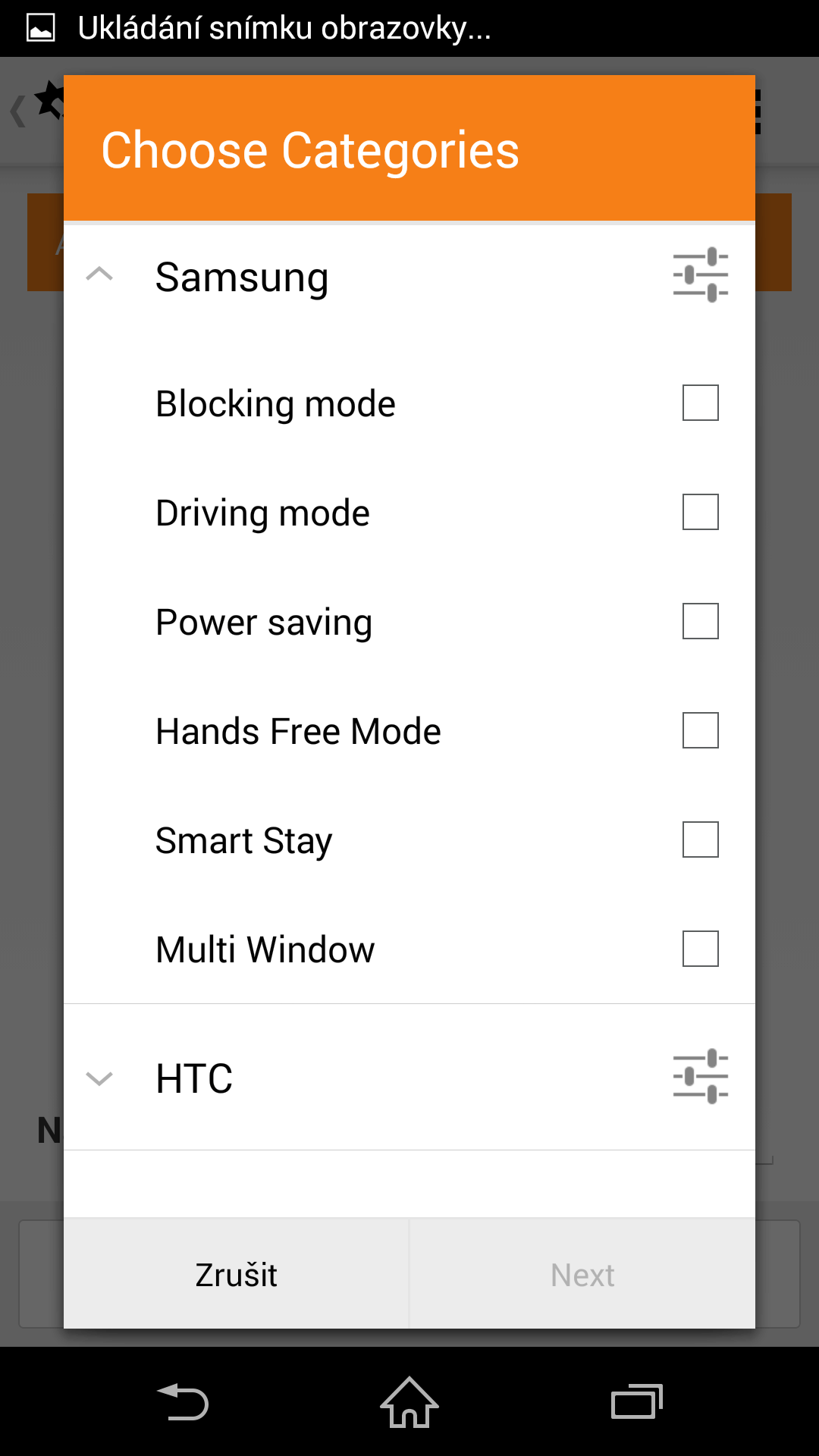Check the Blocking mode box
Viewport: 819px width, 1456px height.
[701, 403]
